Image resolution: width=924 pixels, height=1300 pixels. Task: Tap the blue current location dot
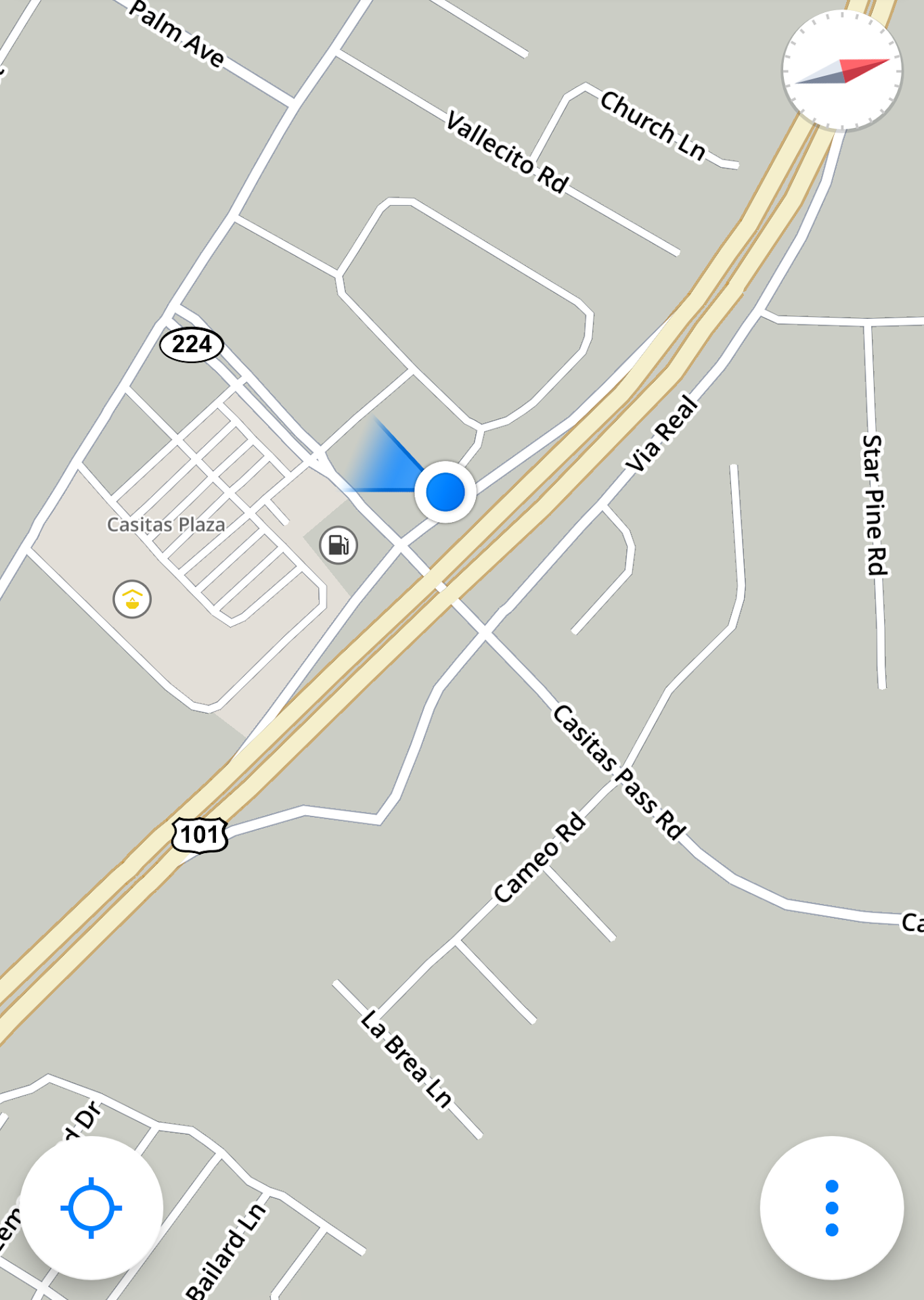pos(445,492)
